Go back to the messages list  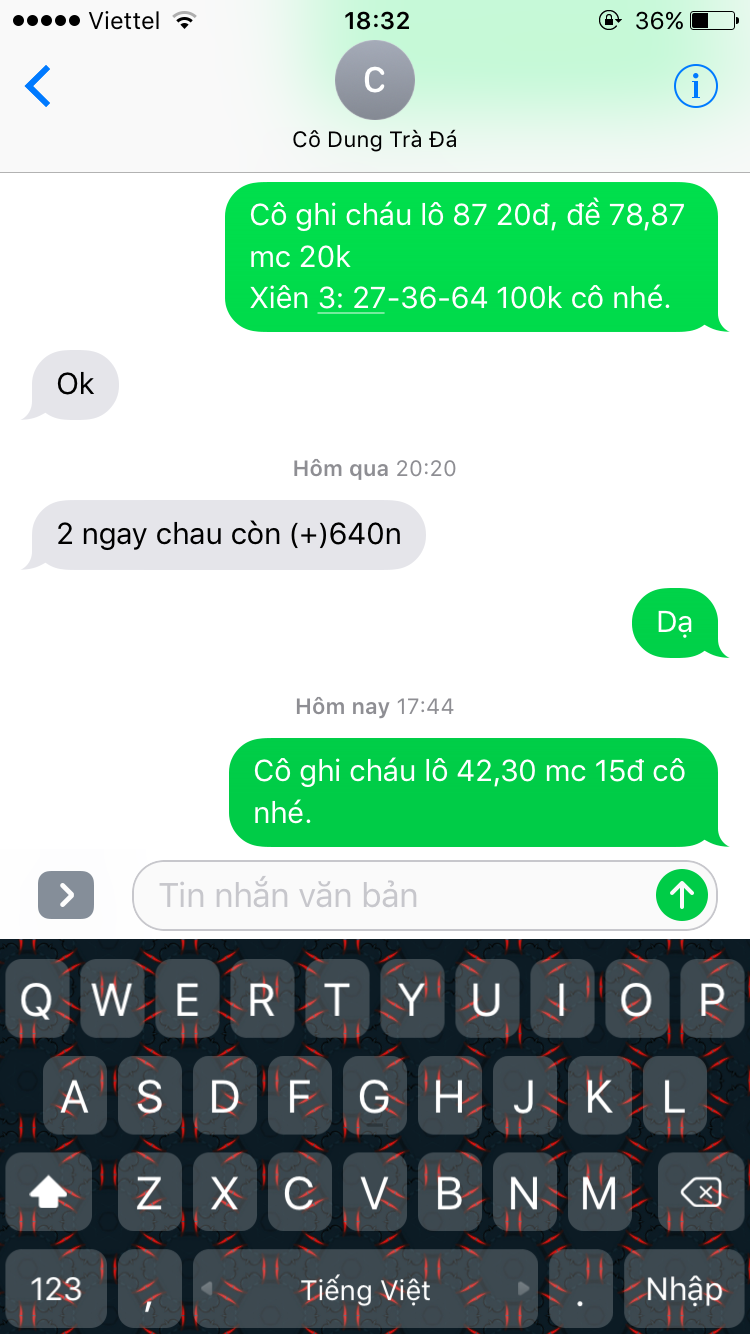tap(38, 87)
